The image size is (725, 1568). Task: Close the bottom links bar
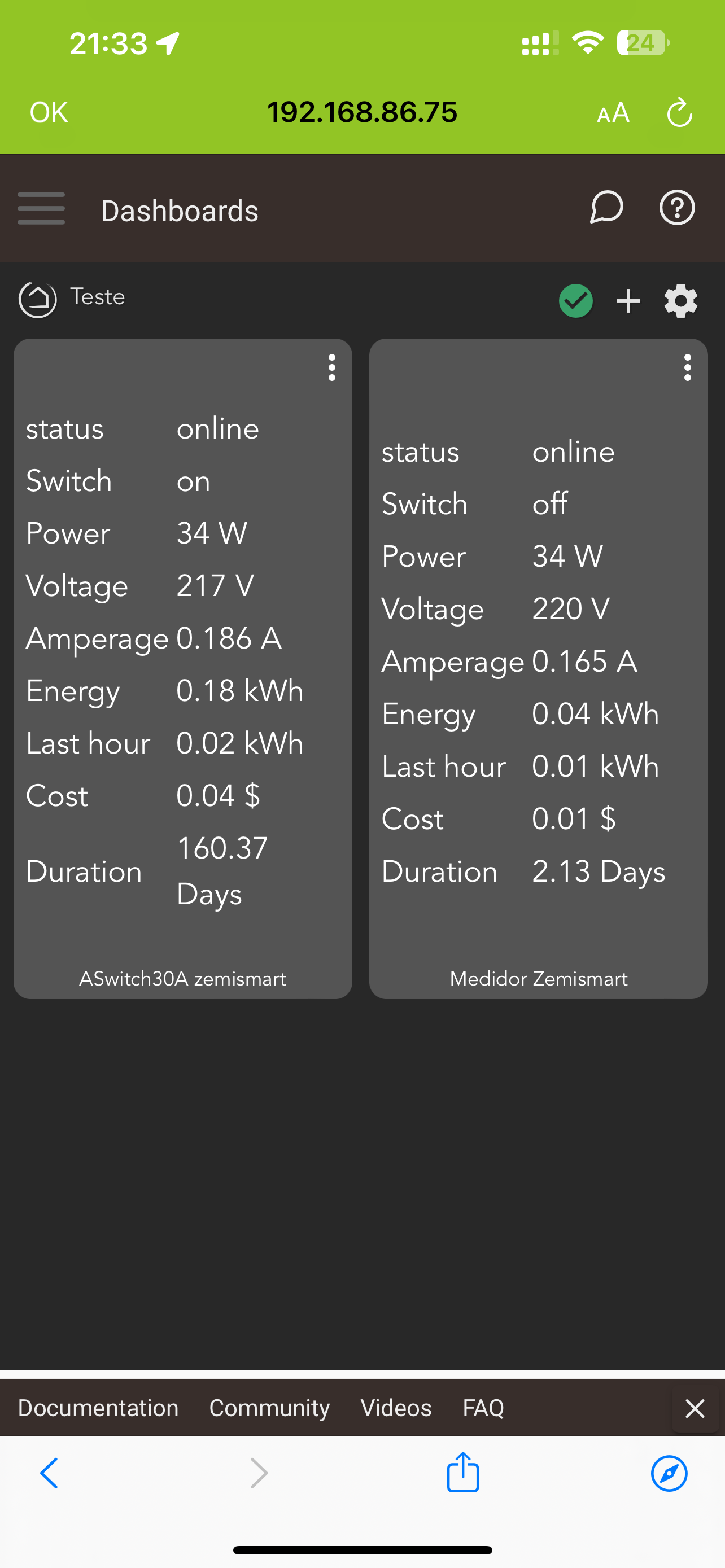pos(695,1408)
